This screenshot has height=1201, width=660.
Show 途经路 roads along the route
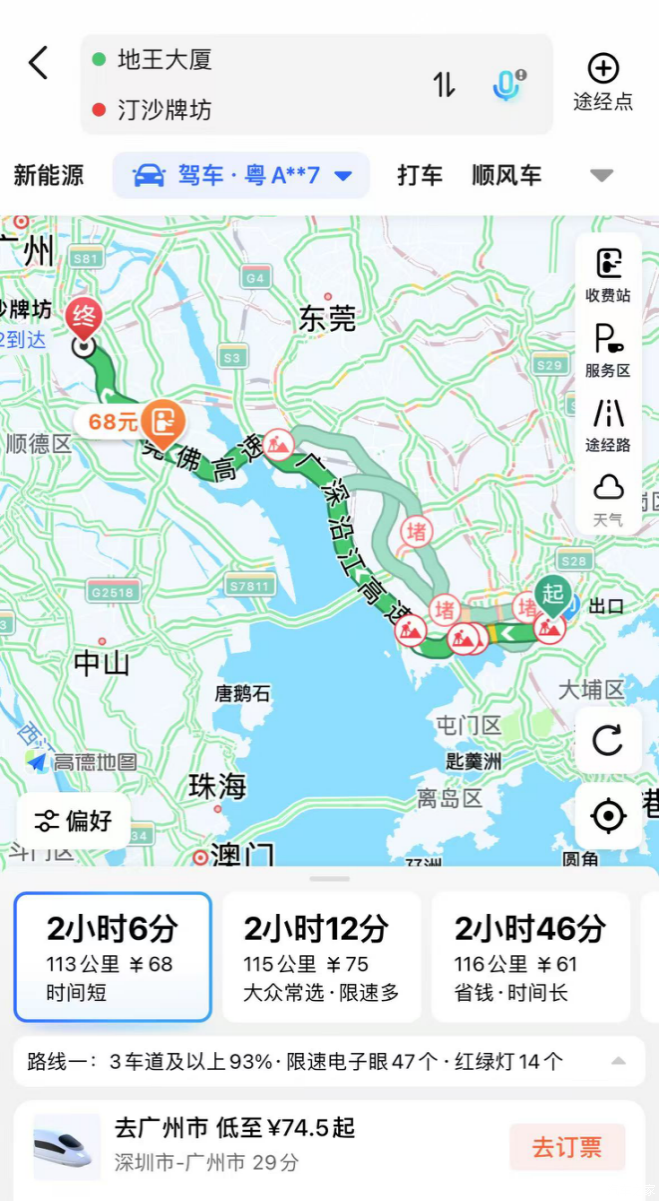tap(608, 424)
